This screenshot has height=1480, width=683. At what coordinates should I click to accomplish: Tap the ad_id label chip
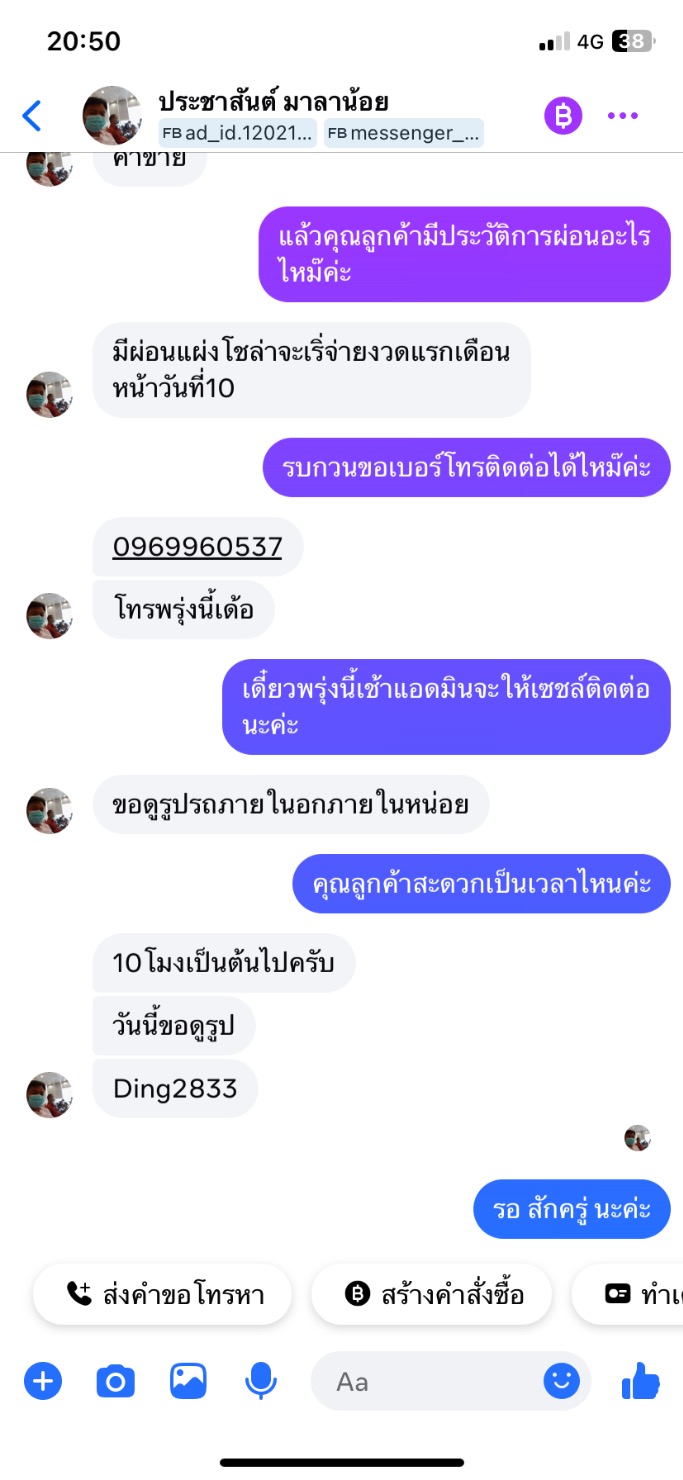(x=238, y=133)
